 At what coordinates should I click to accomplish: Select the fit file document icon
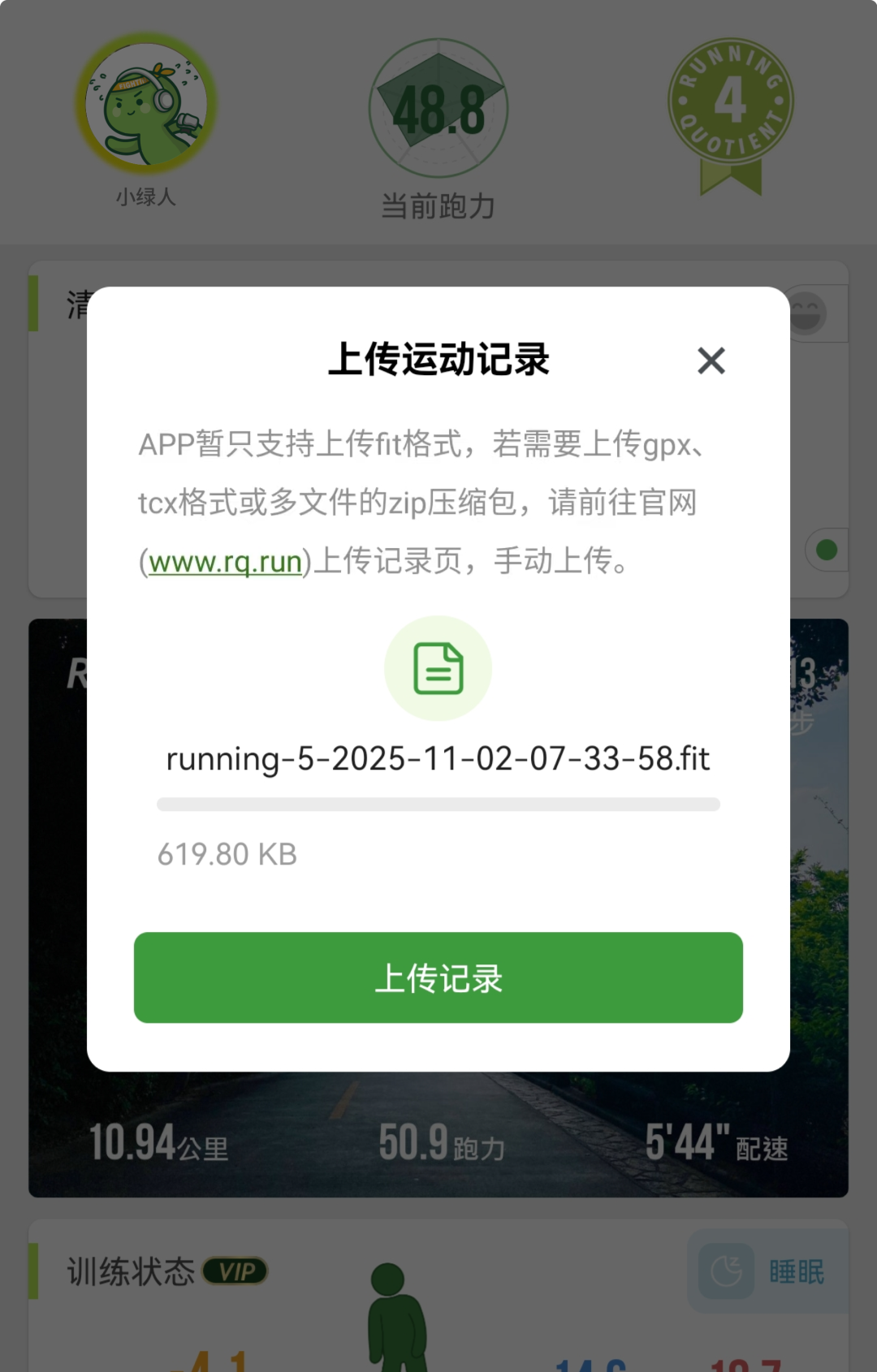coord(438,668)
